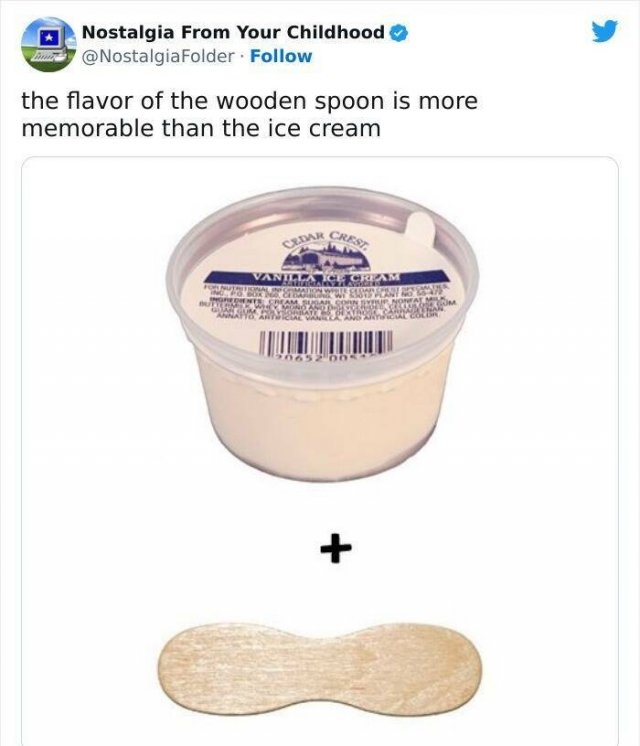Open the @NostalgiaFolder handle
This screenshot has height=746, width=640.
pyautogui.click(x=160, y=56)
